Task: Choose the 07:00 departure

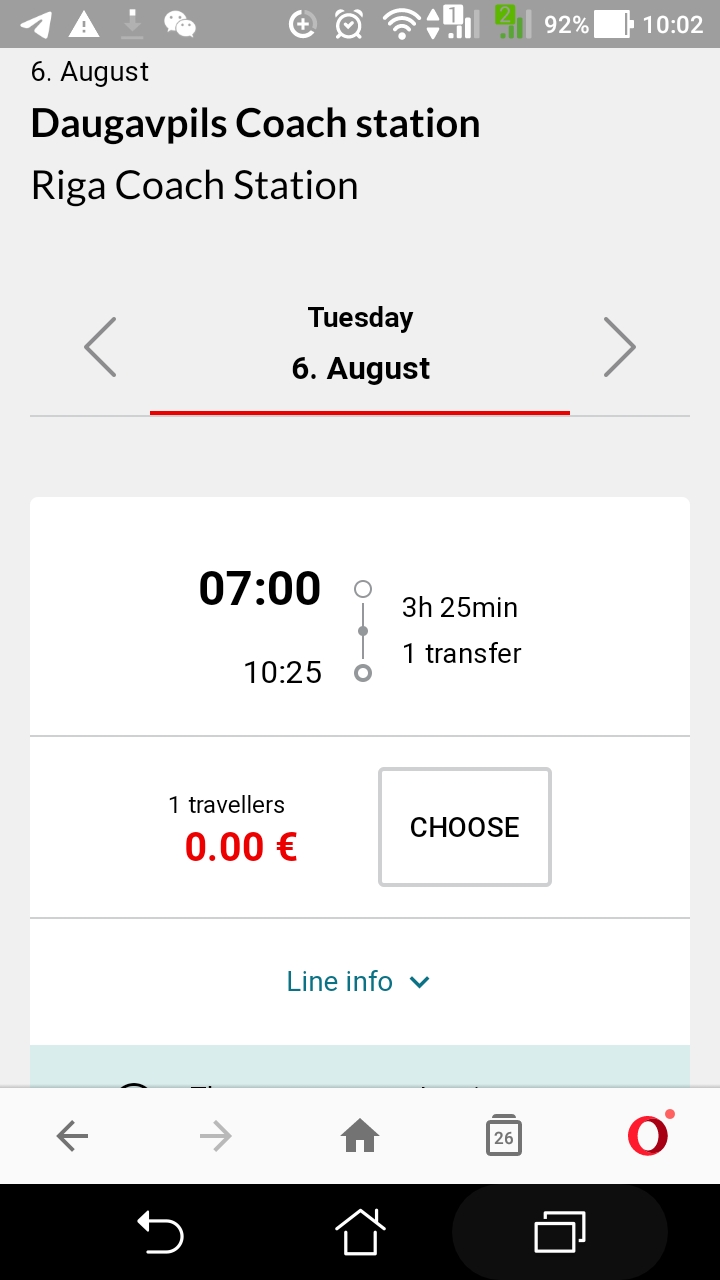Action: pyautogui.click(x=464, y=827)
